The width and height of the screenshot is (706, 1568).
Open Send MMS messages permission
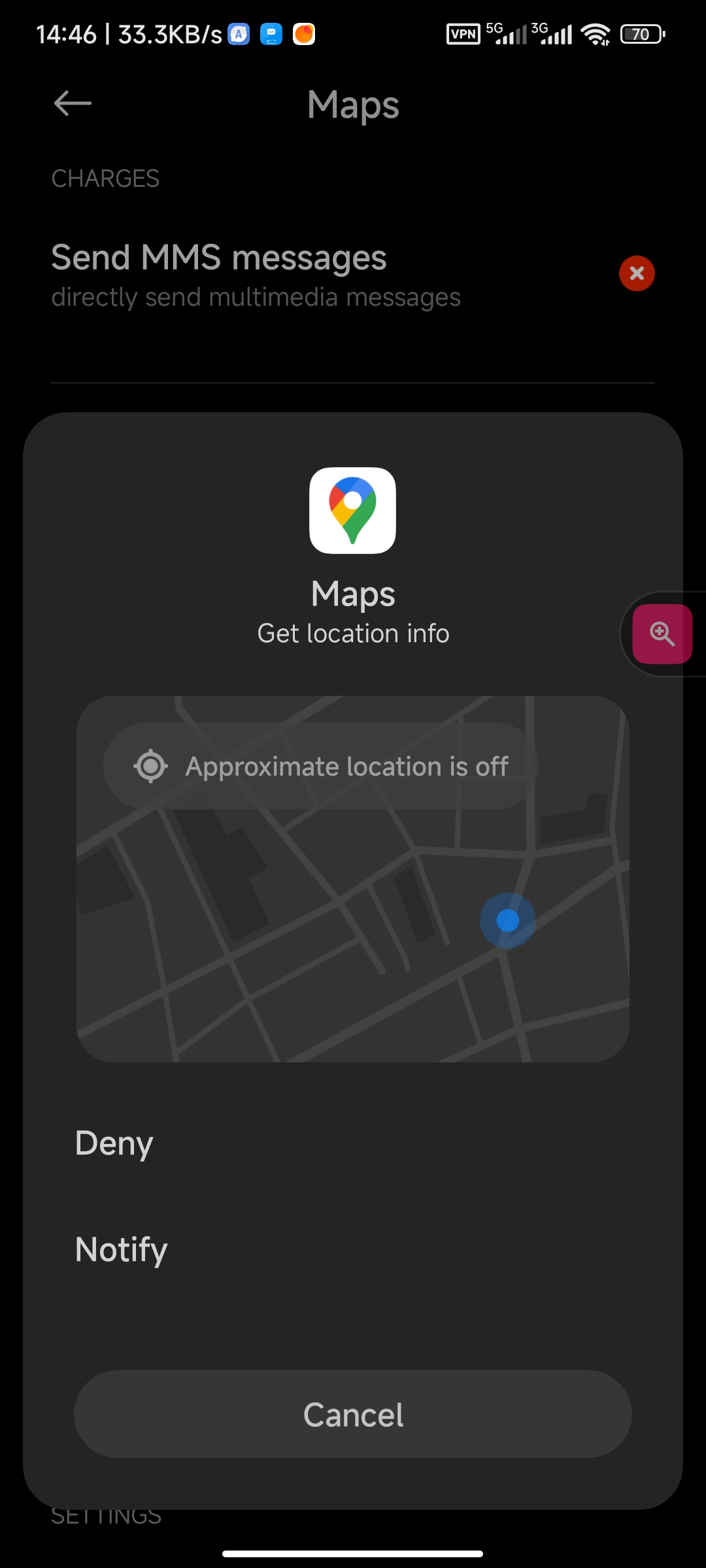[x=353, y=274]
